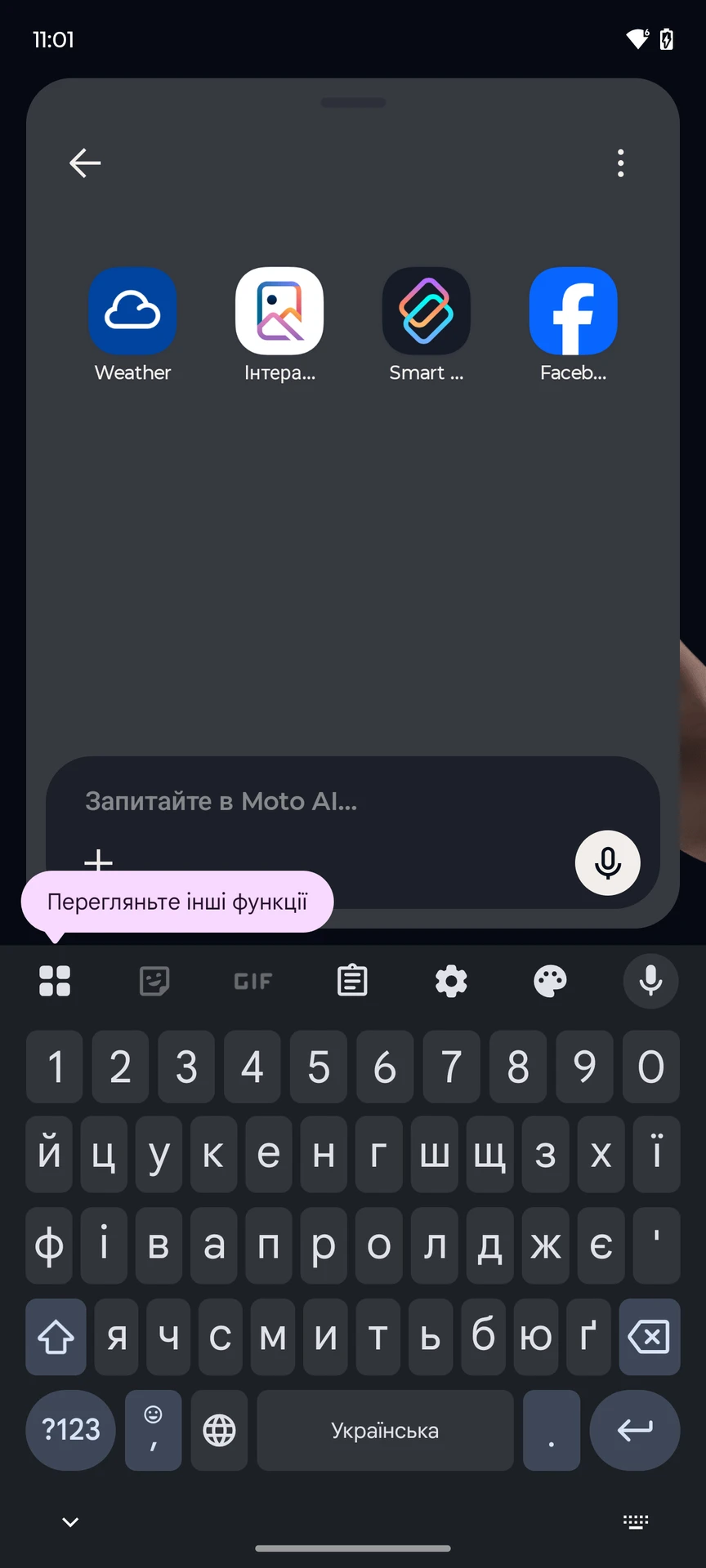Open keyboard settings gear

(451, 981)
